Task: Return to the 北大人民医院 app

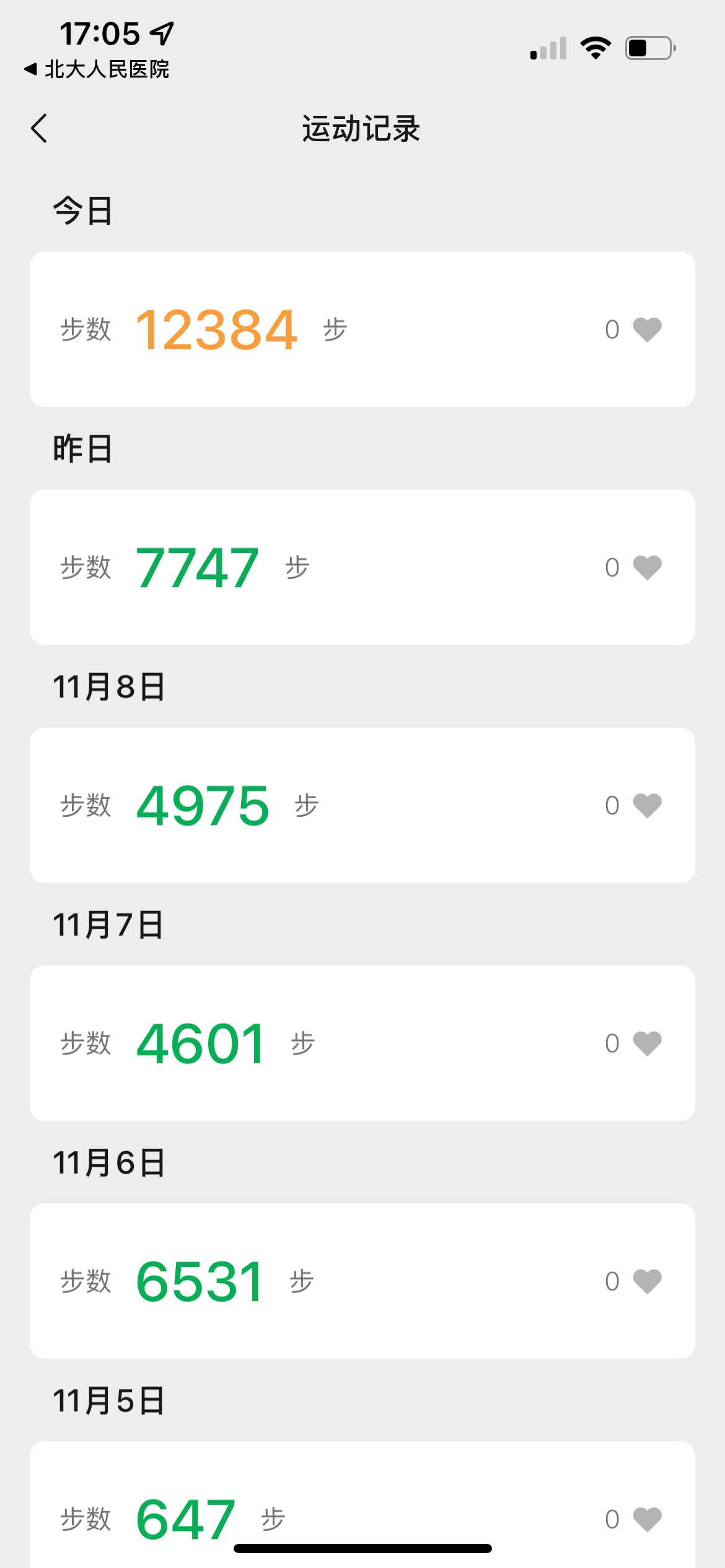Action: pyautogui.click(x=96, y=69)
